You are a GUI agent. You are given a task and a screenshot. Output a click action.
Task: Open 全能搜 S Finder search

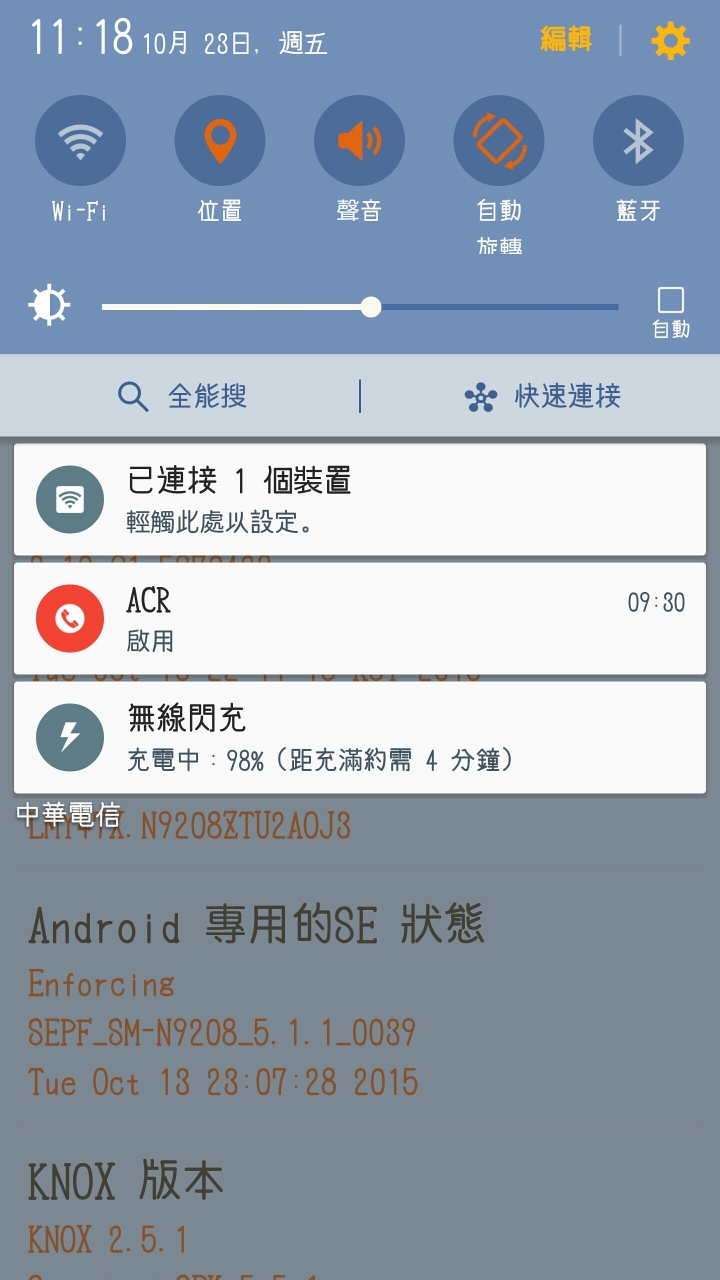(x=182, y=396)
